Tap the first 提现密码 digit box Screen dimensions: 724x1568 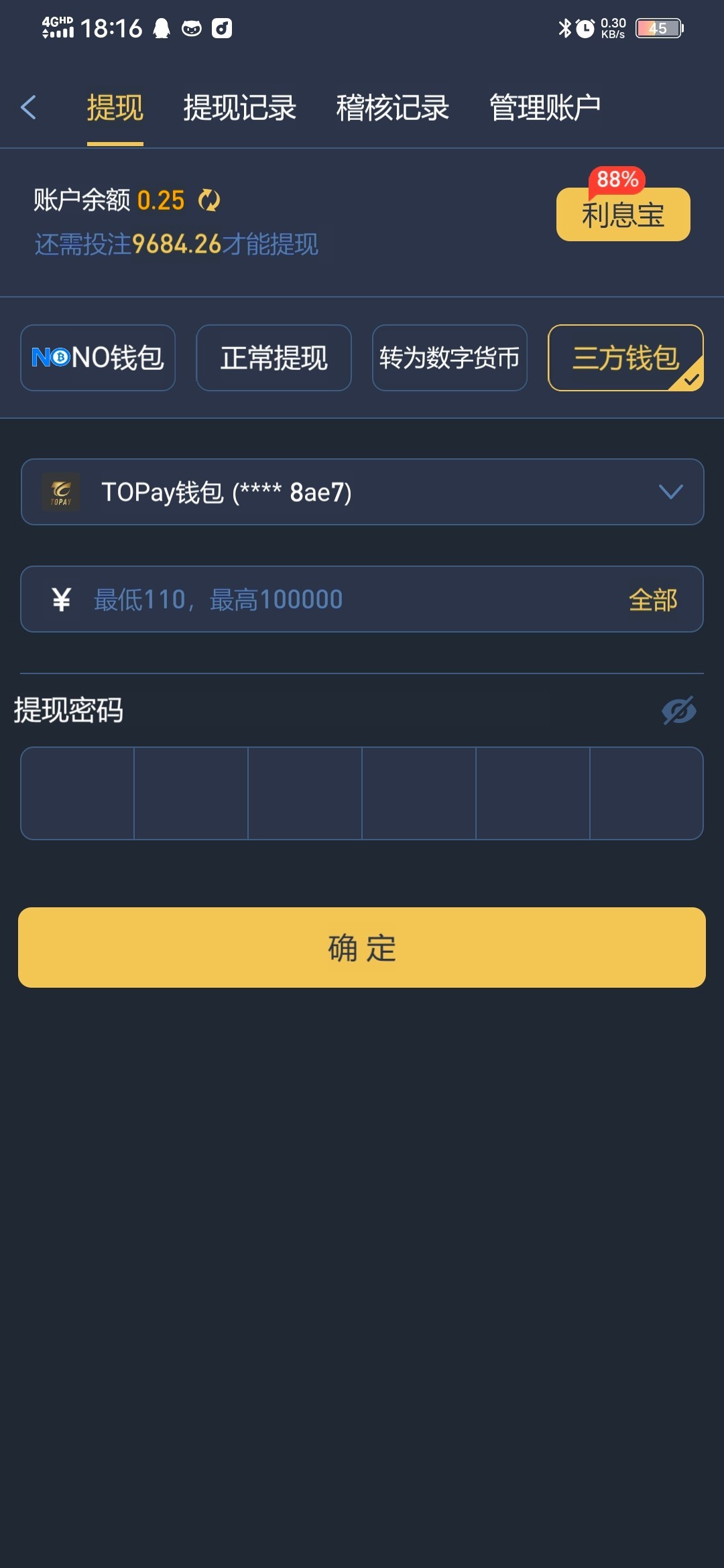tap(77, 793)
